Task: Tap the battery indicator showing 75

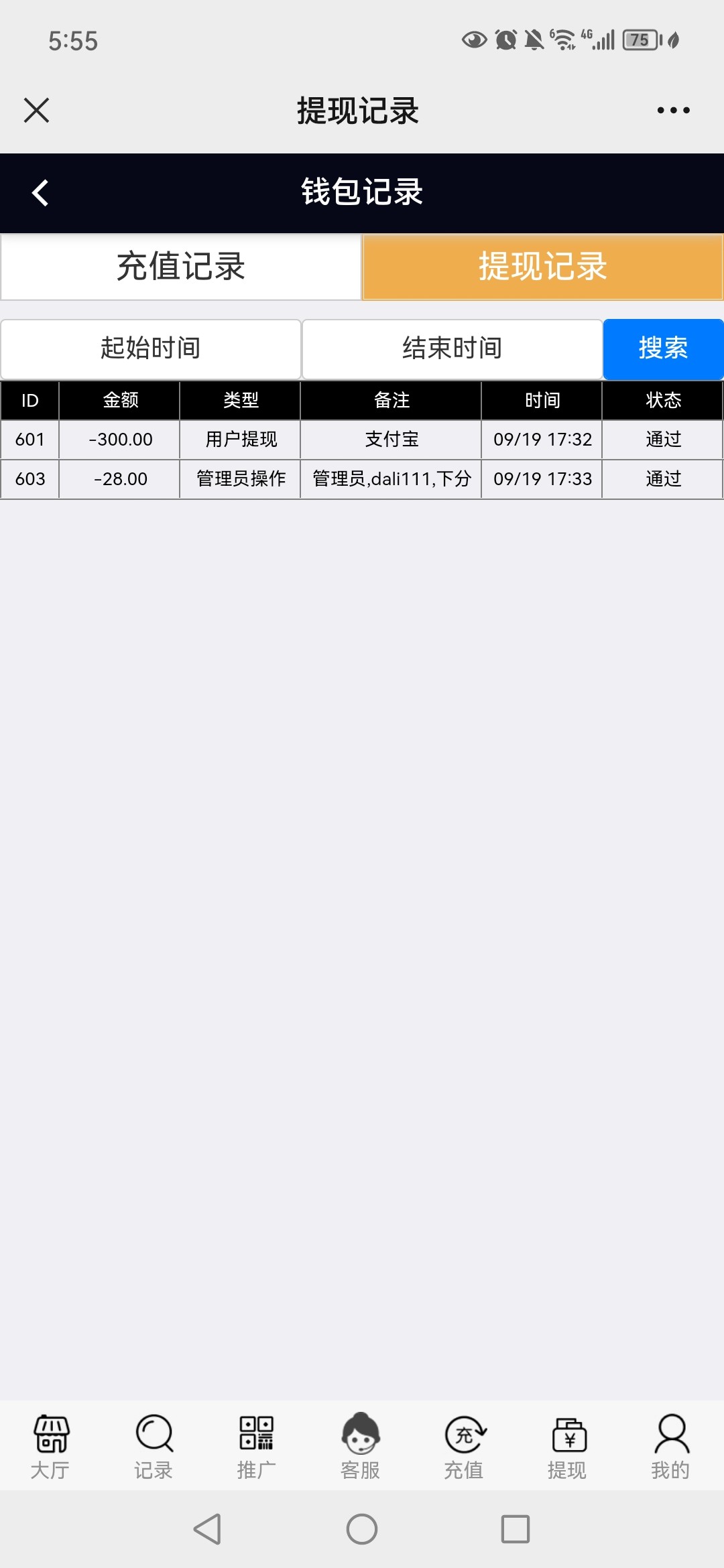Action: [638, 42]
